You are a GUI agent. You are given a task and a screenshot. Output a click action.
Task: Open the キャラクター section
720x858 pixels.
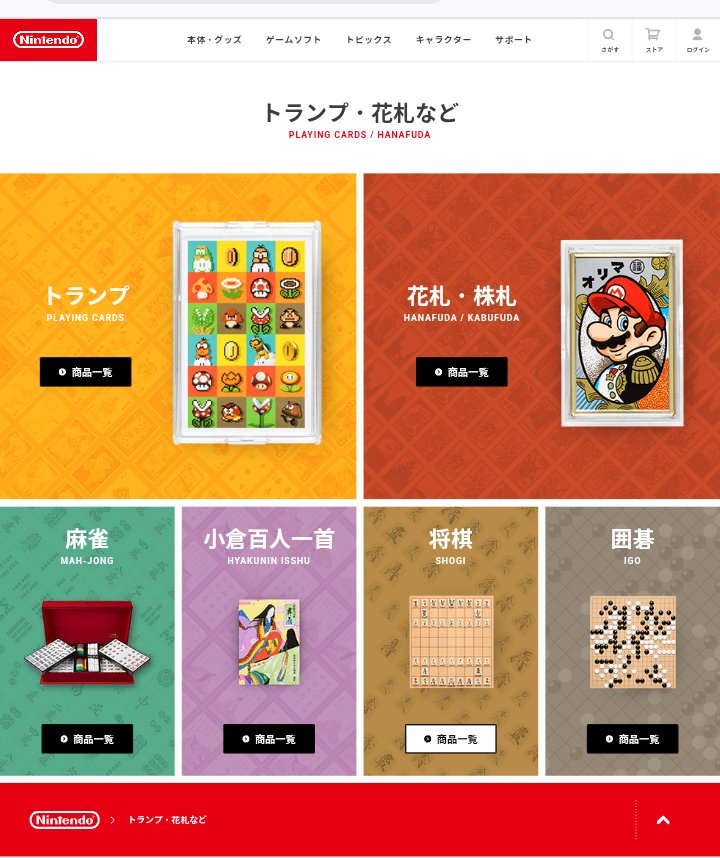443,40
